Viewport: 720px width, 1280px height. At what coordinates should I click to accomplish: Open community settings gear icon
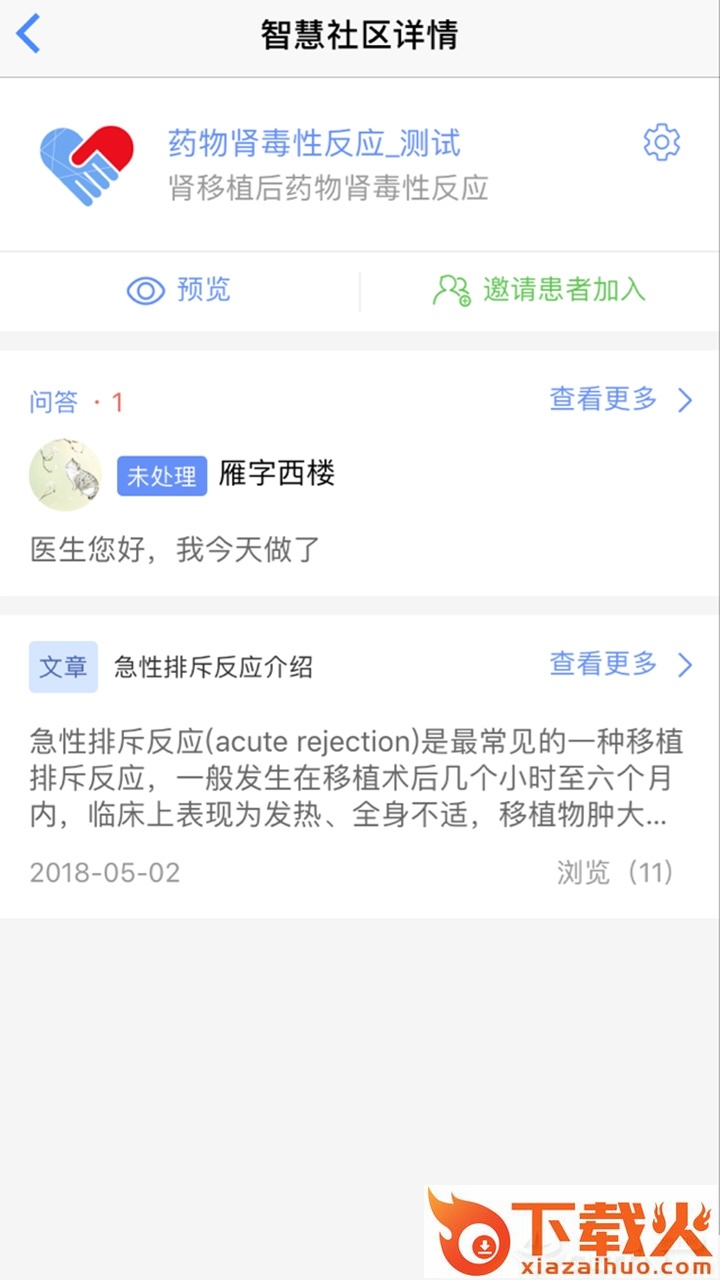(x=661, y=143)
